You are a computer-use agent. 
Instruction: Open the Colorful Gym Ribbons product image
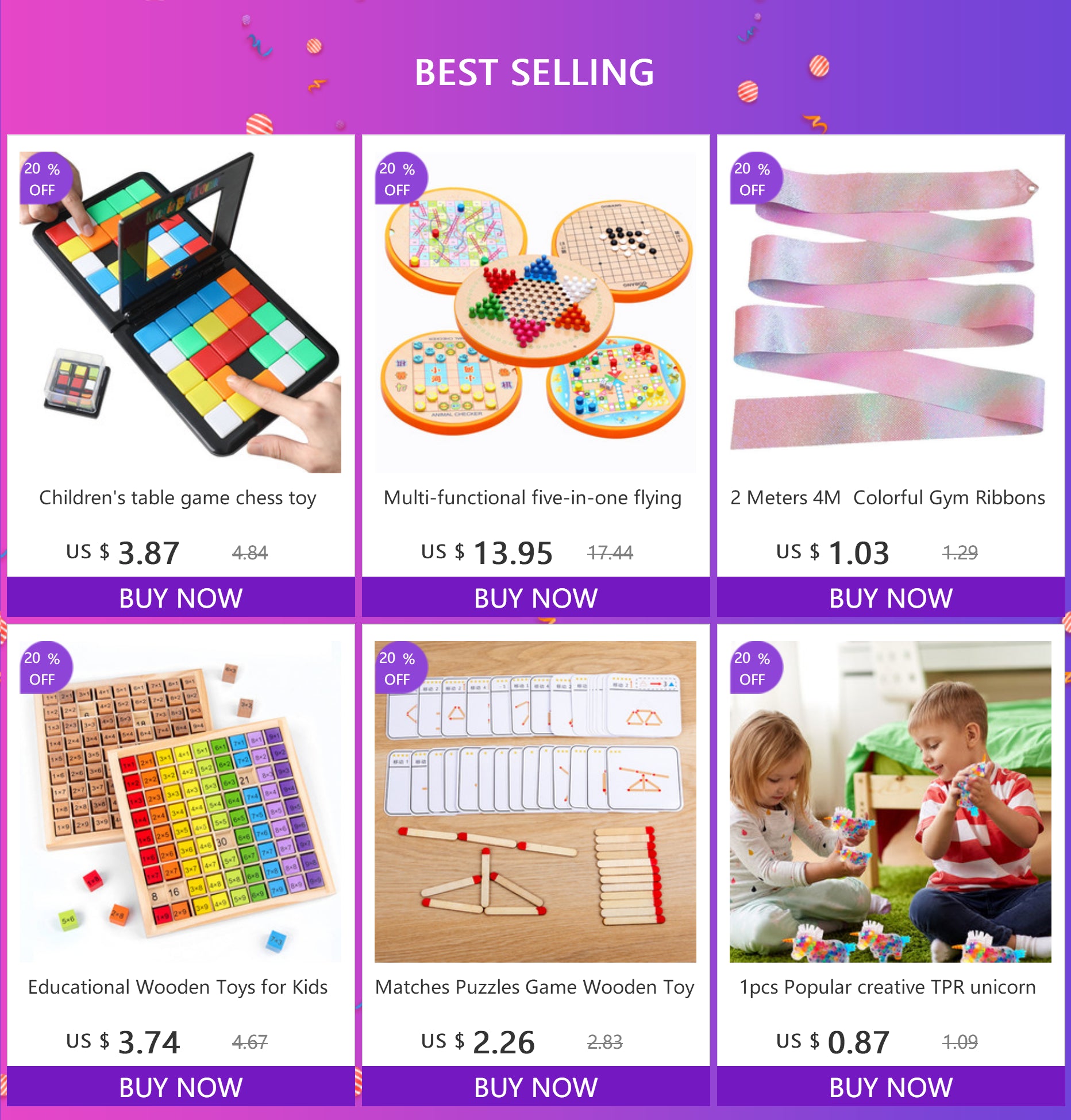891,313
